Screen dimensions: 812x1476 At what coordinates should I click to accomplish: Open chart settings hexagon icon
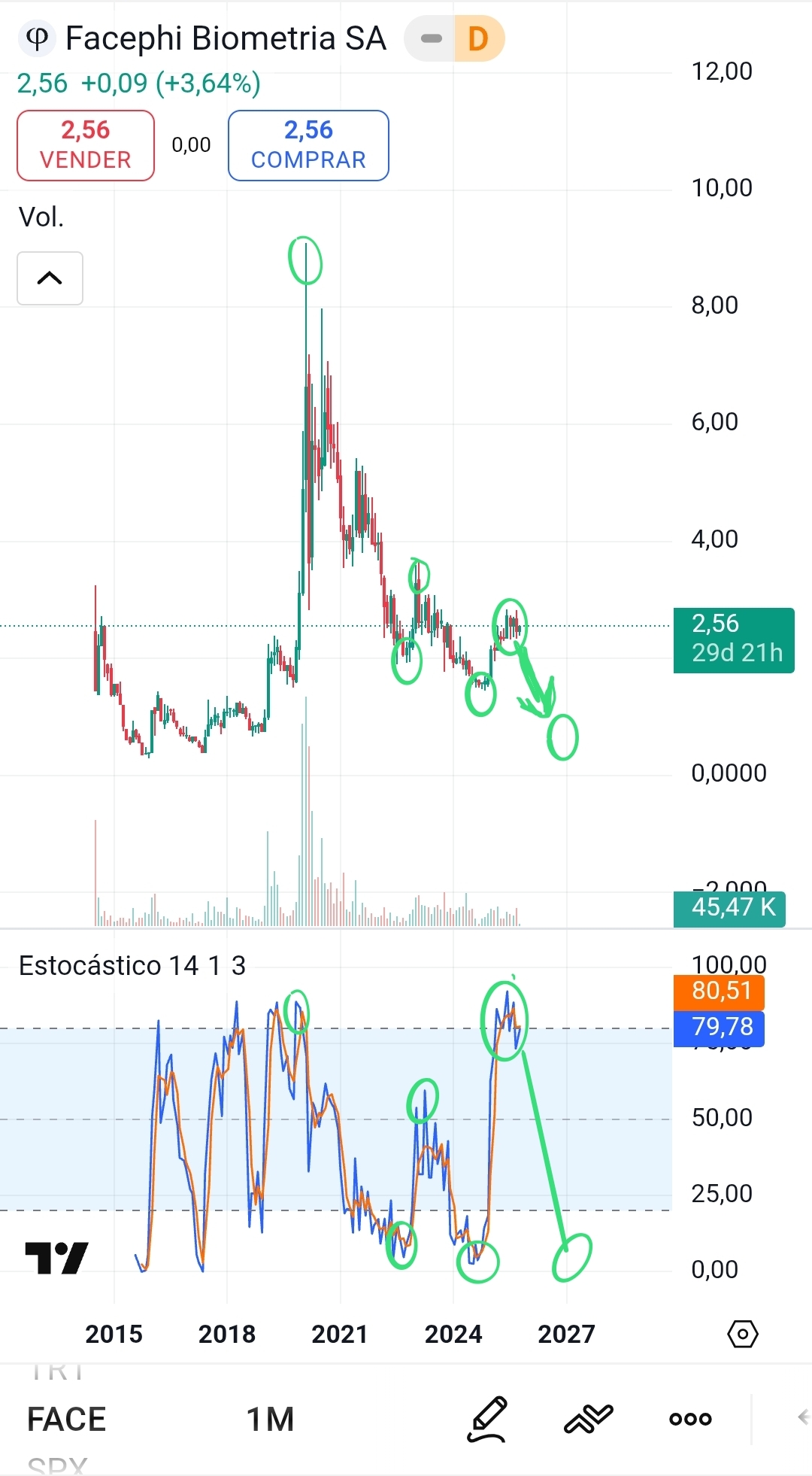[x=742, y=1334]
